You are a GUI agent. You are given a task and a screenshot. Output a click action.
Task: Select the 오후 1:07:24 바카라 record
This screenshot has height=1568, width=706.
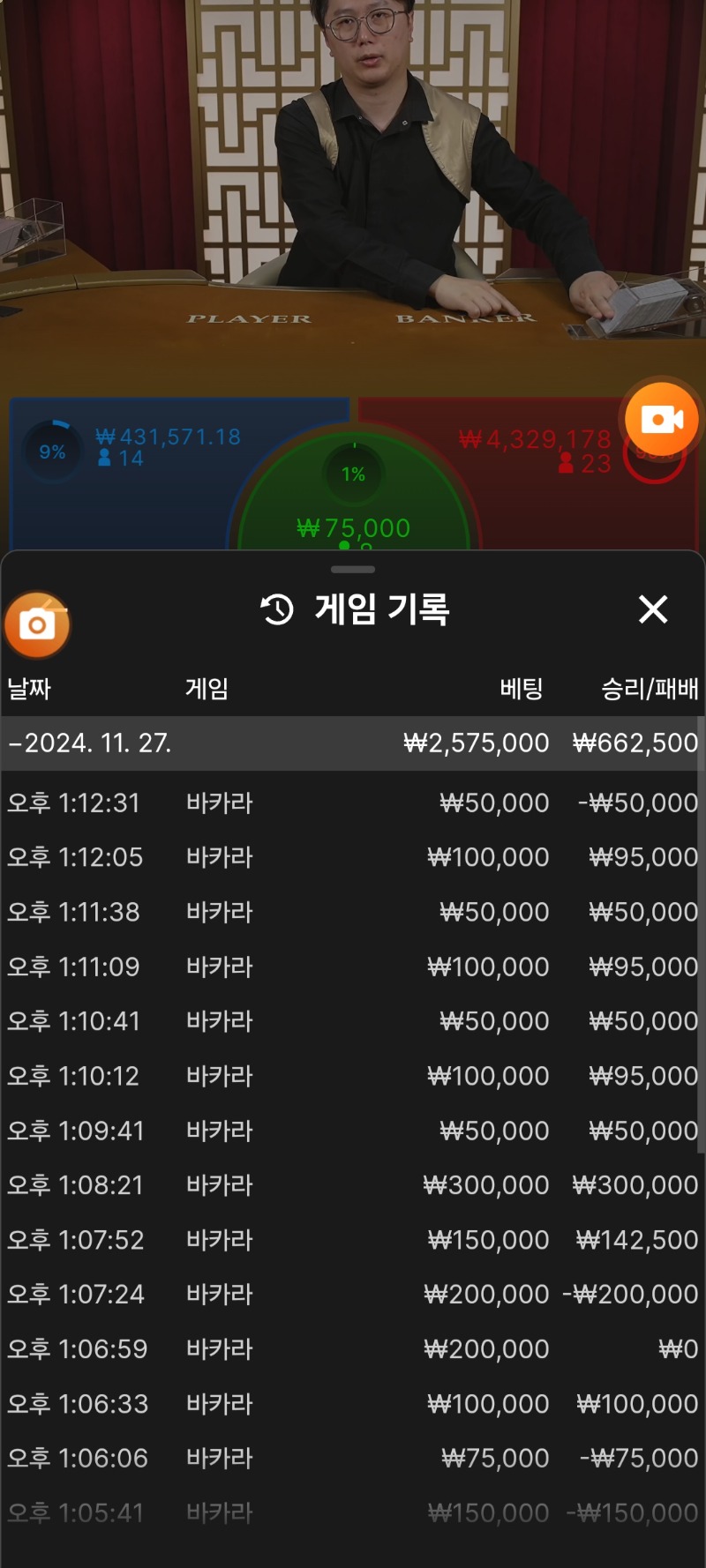tap(351, 1295)
